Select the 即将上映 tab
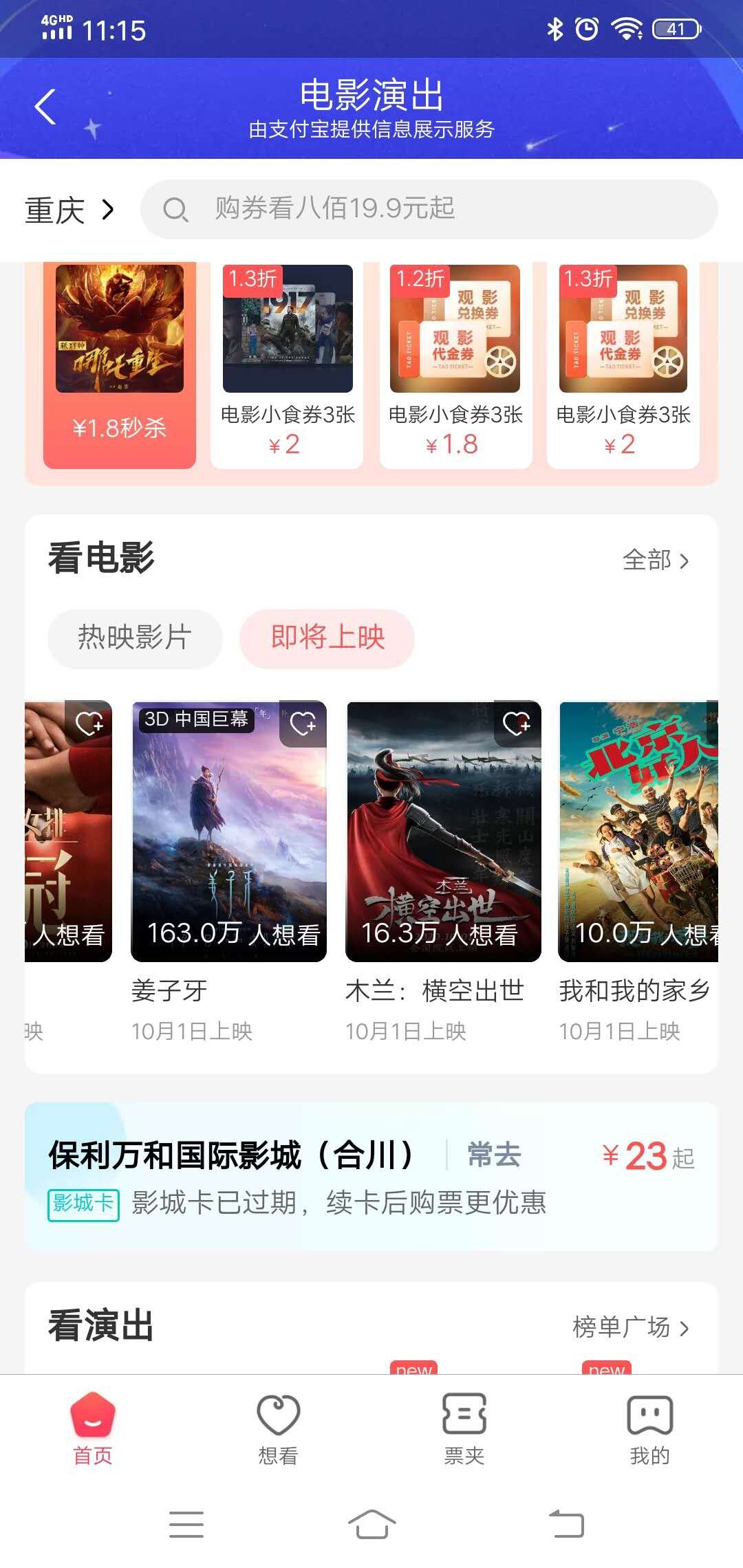Screen dimensions: 743x1568 coord(327,639)
